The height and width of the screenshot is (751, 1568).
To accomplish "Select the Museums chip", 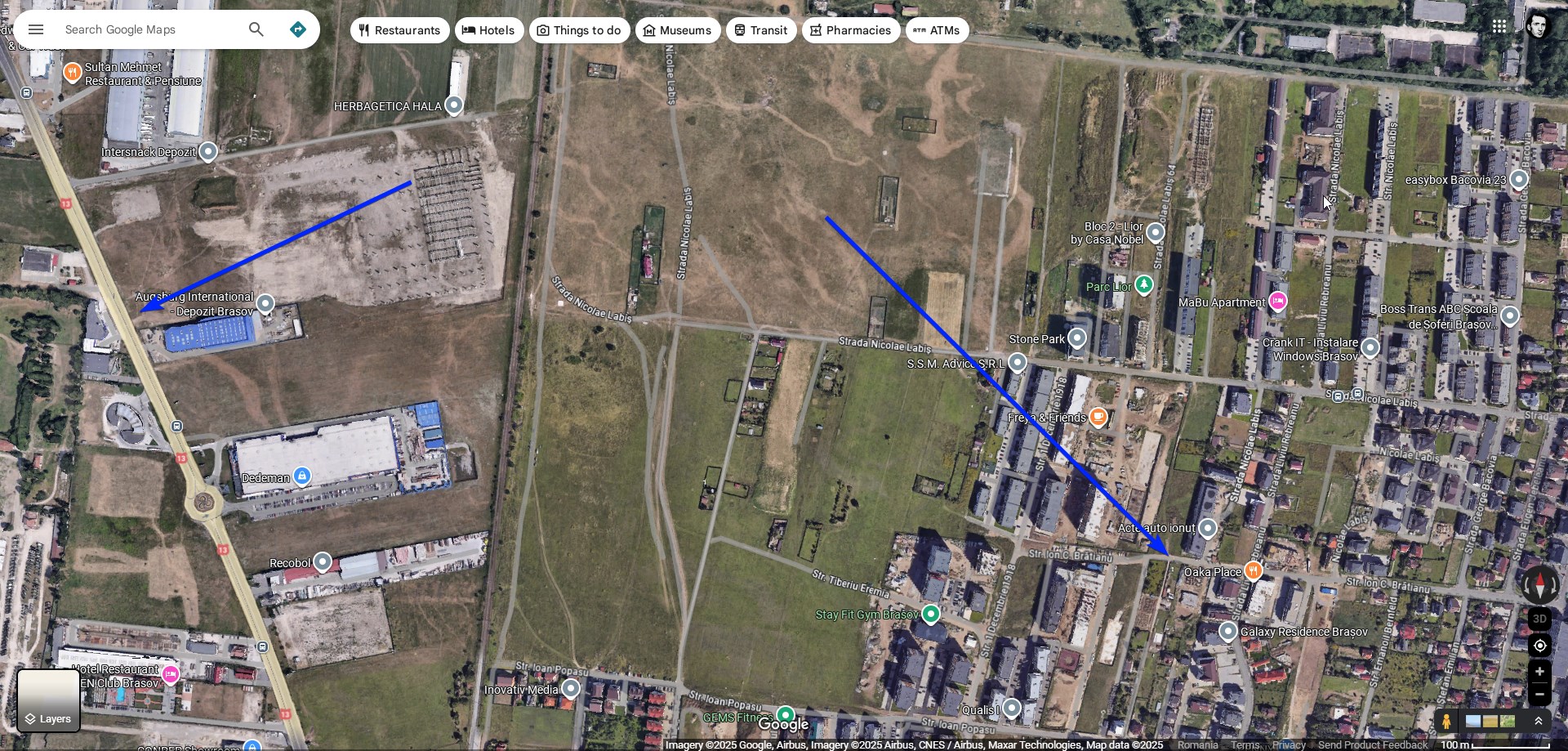I will click(677, 30).
